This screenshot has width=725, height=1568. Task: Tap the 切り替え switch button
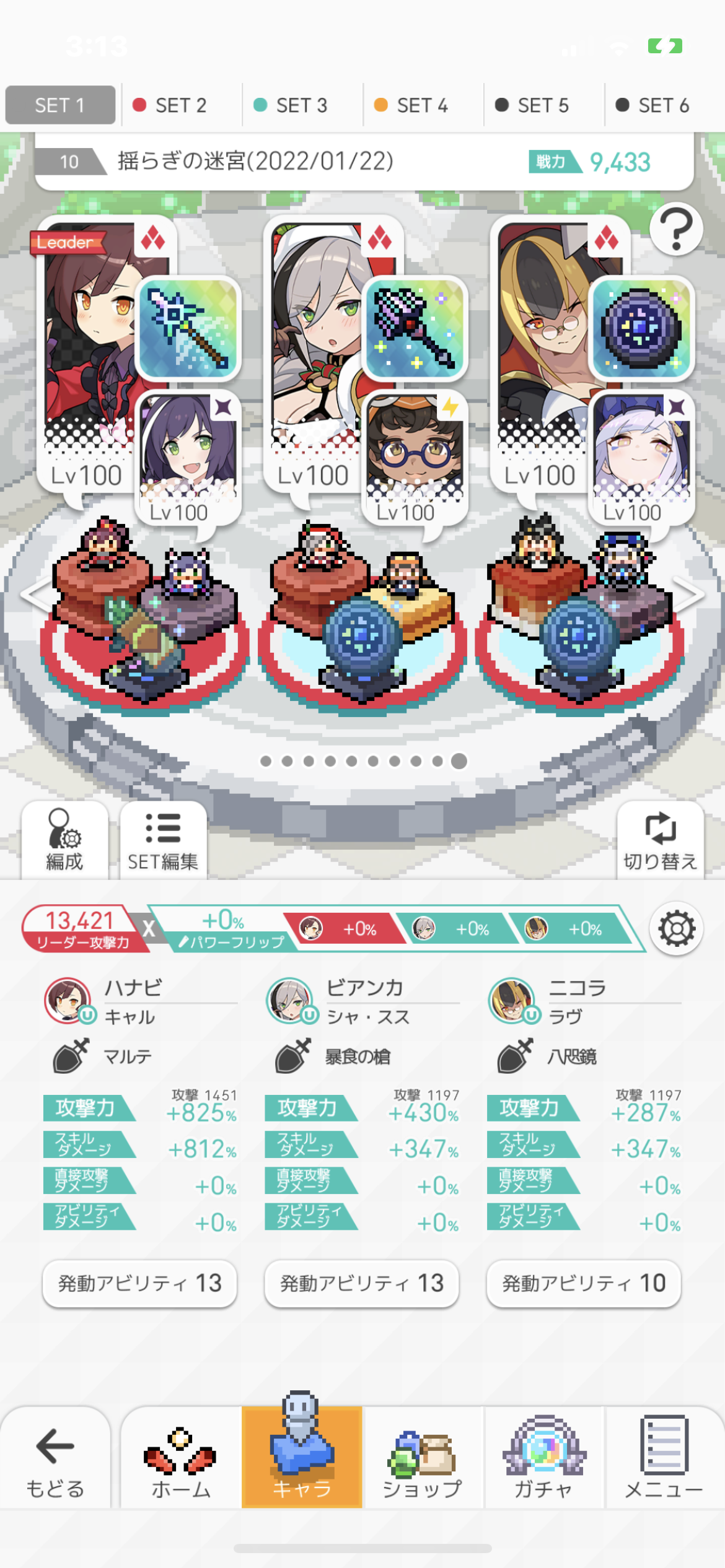tap(660, 840)
